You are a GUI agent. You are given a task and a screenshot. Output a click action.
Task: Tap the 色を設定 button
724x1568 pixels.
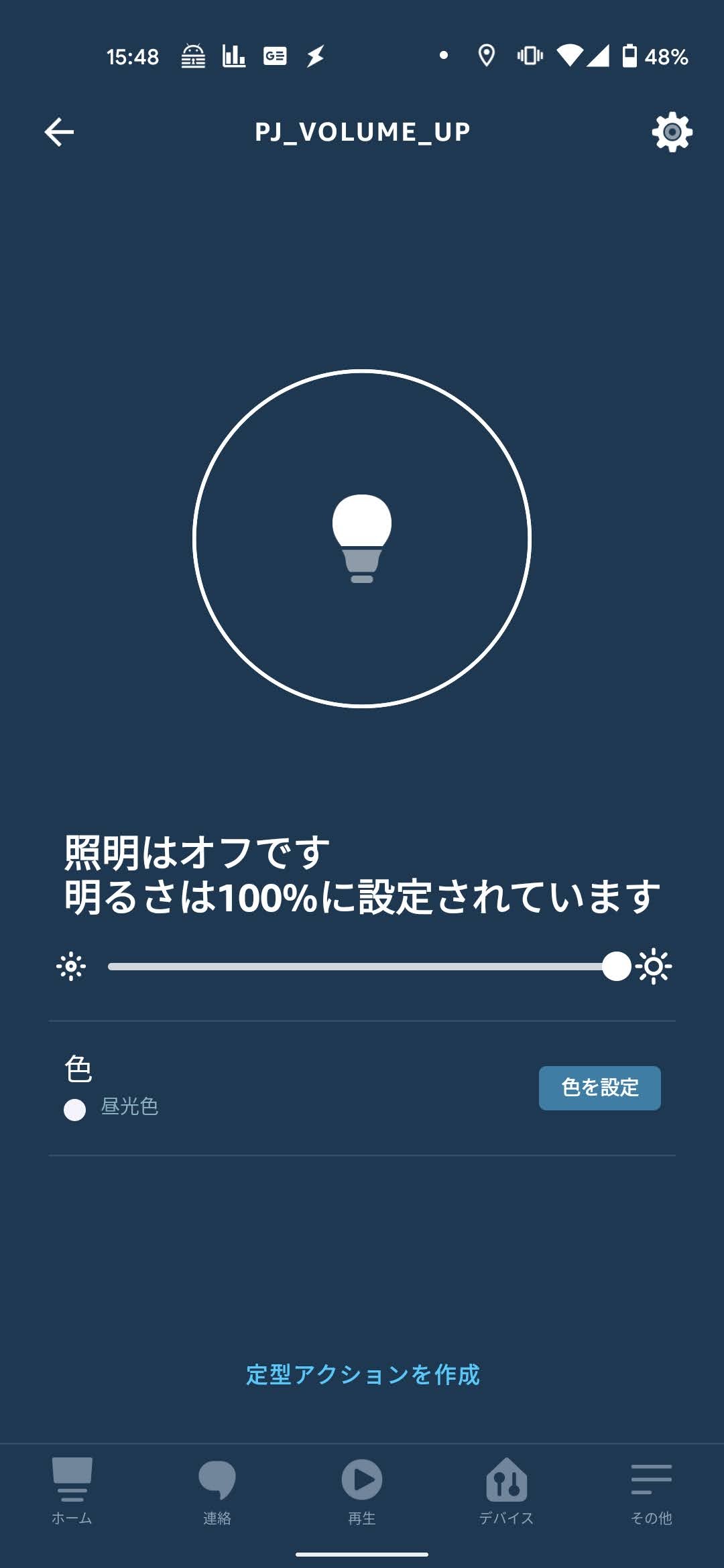point(599,1088)
